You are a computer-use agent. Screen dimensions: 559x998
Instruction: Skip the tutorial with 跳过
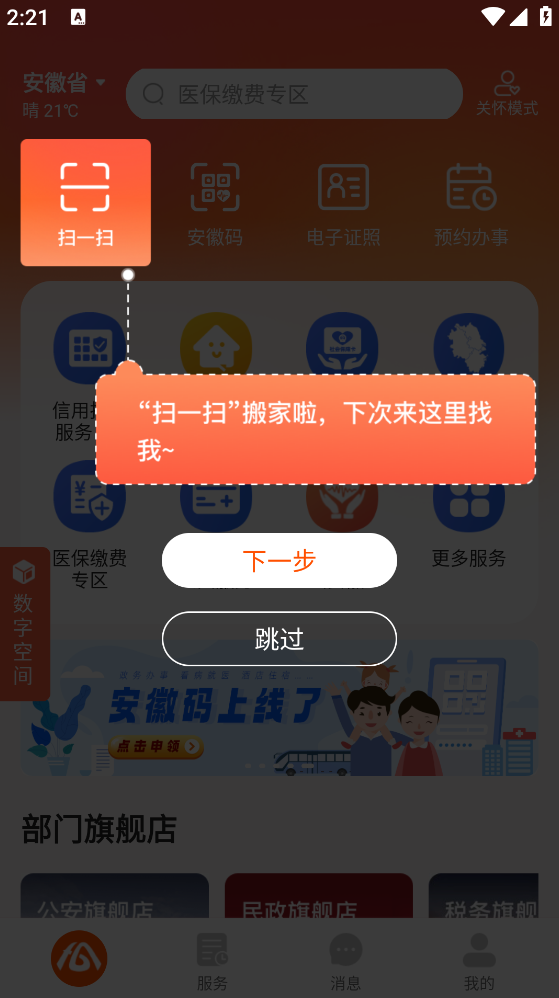tap(279, 638)
